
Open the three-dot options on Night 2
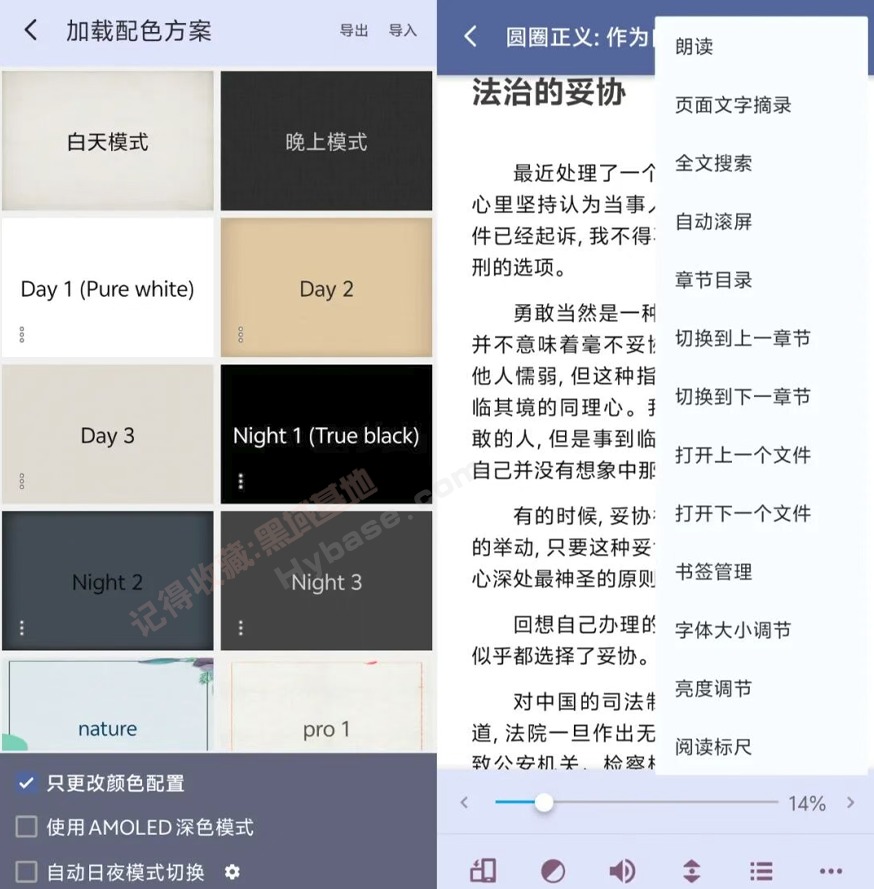click(22, 628)
